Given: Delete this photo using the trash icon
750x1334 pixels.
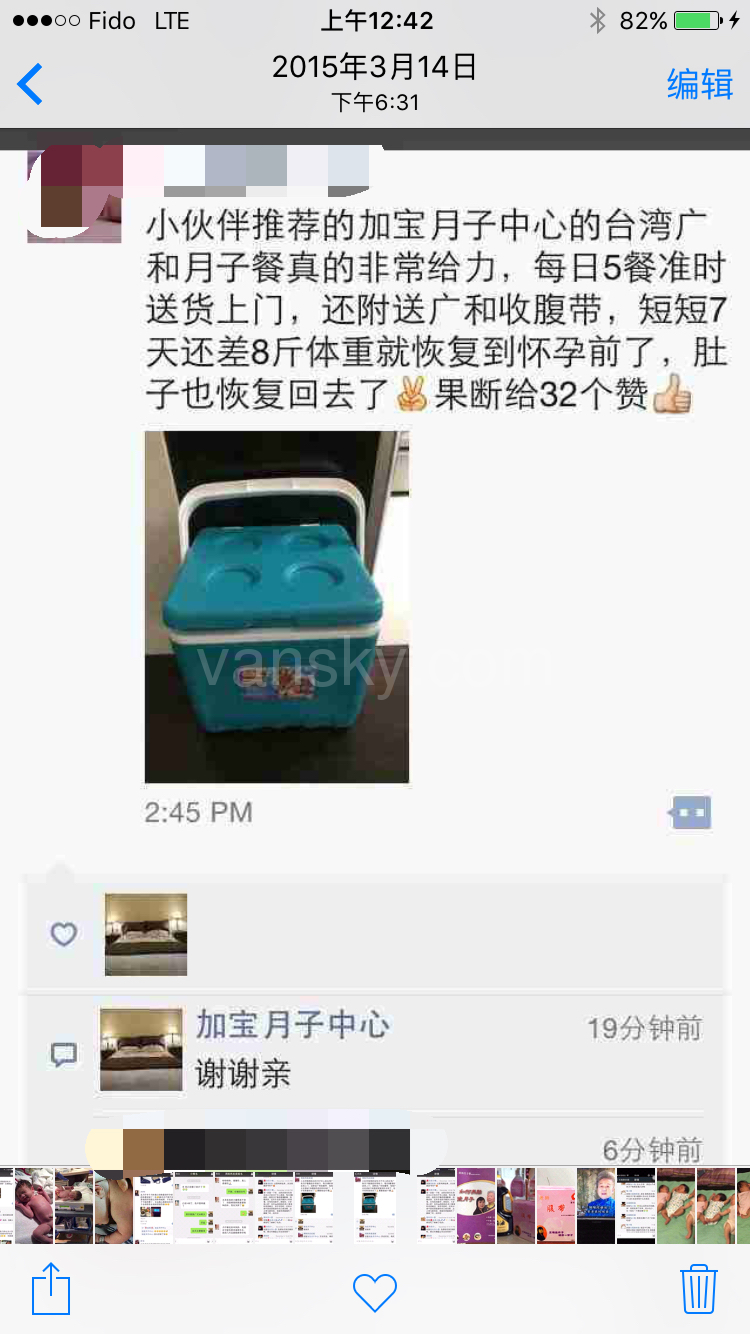Looking at the screenshot, I should pyautogui.click(x=699, y=1288).
